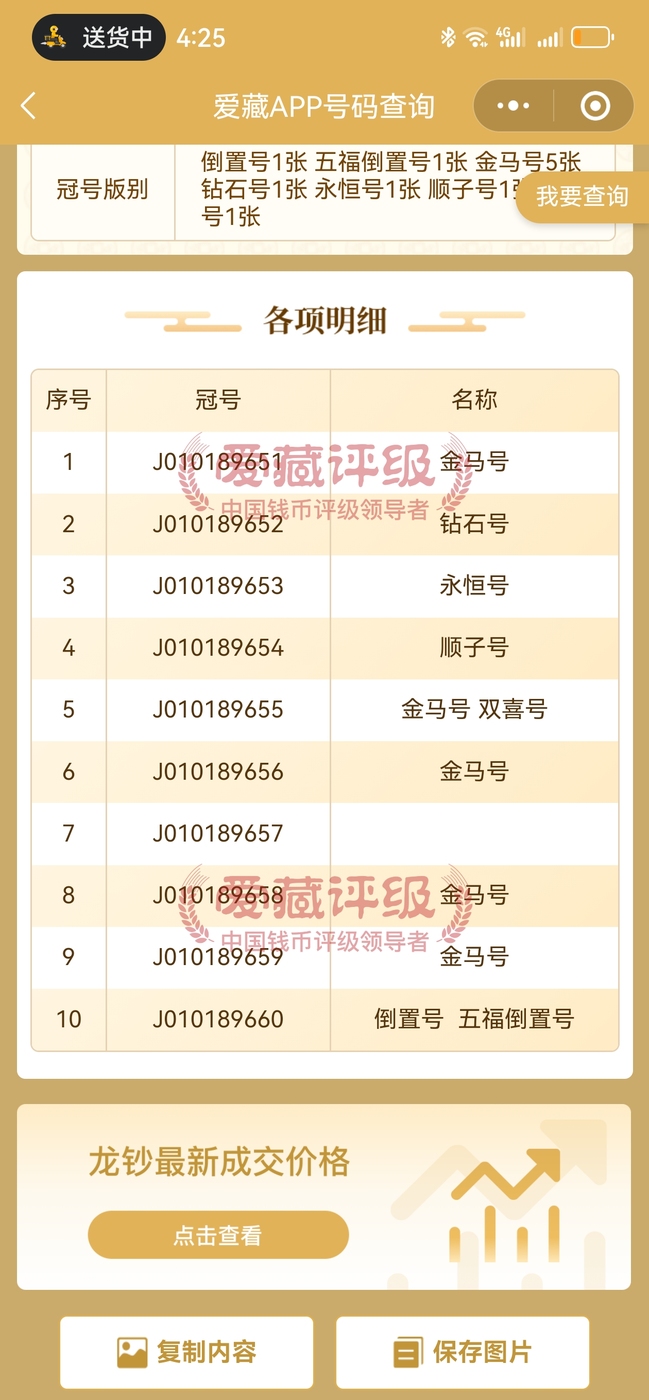Tap the 我要查询 floating button
The height and width of the screenshot is (1400, 649).
pos(582,196)
